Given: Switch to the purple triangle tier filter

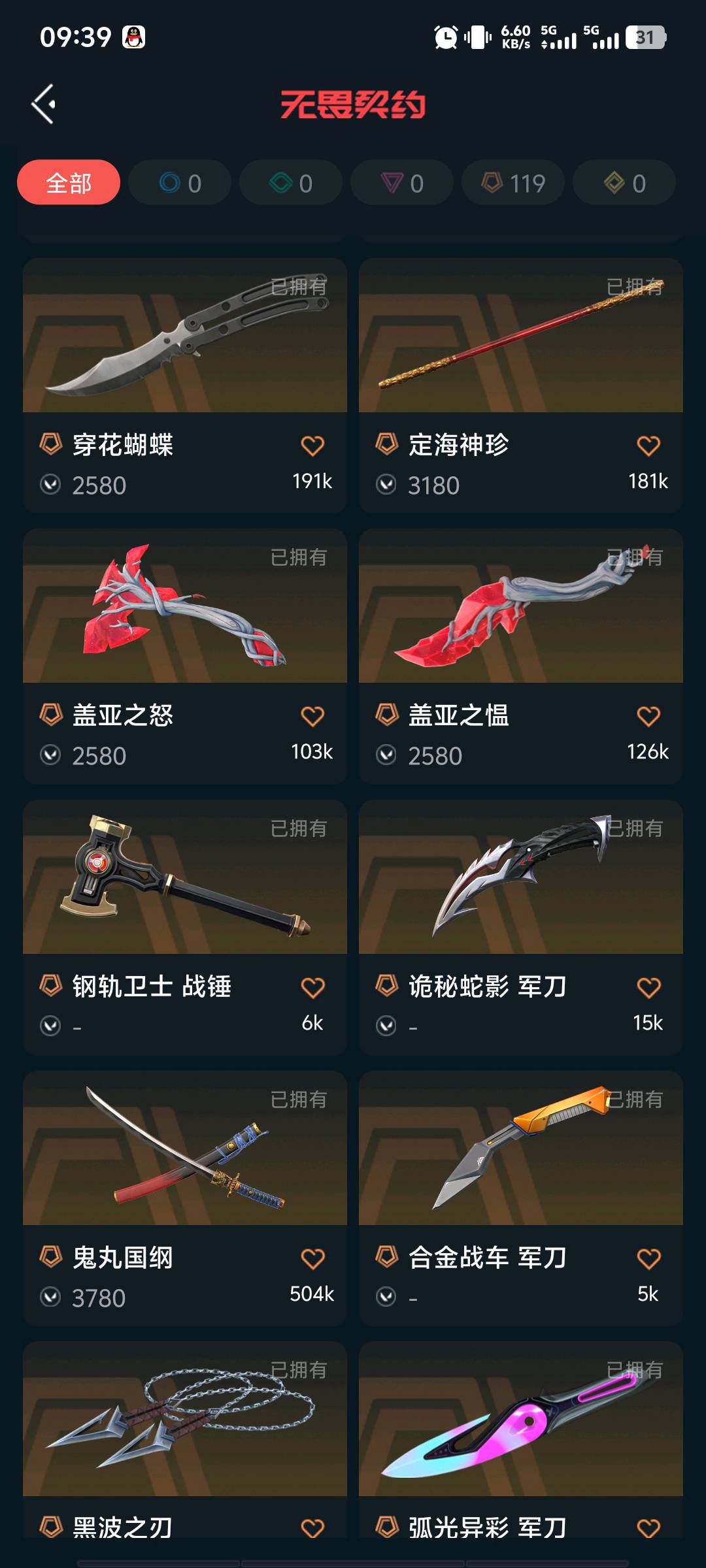Looking at the screenshot, I should 402,183.
